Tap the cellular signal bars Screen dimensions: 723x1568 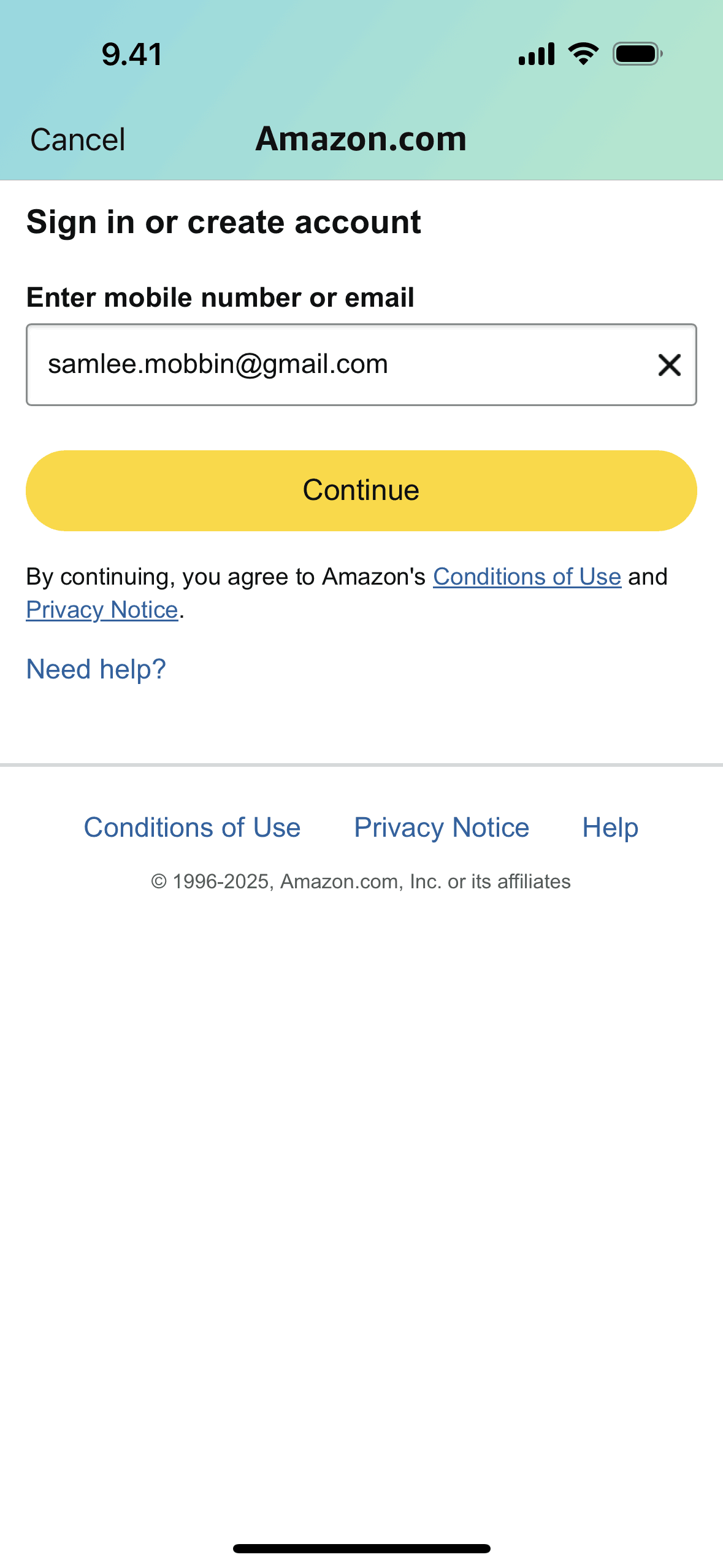click(x=536, y=53)
